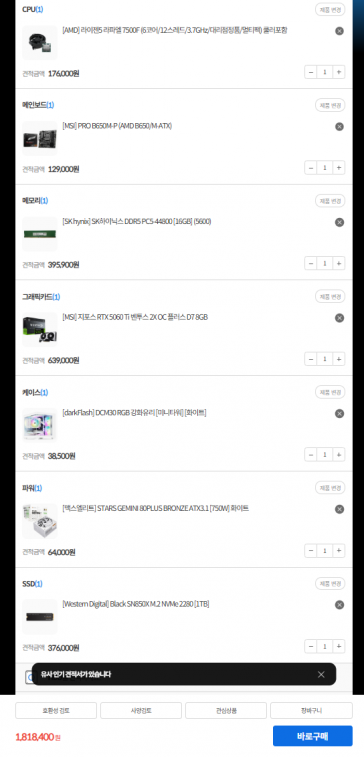
Task: Increase SSD quantity with plus button
Action: [x=338, y=646]
